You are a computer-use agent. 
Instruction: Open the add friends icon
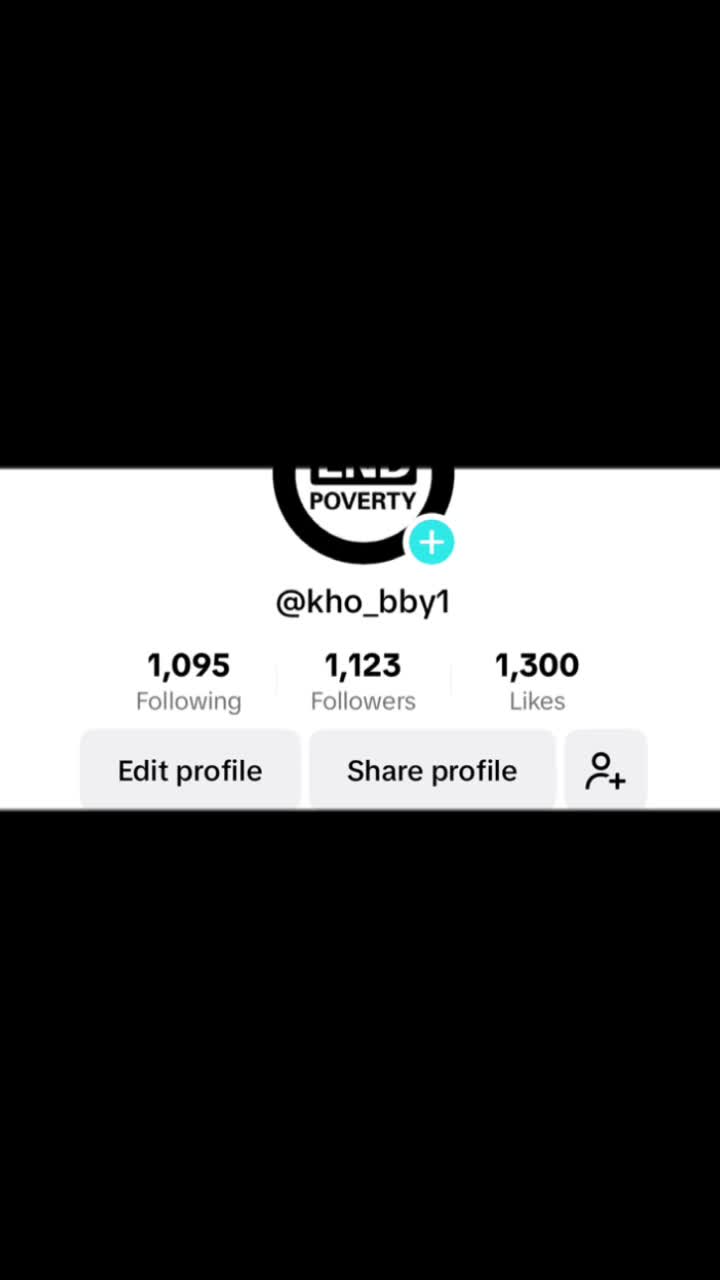pyautogui.click(x=606, y=770)
